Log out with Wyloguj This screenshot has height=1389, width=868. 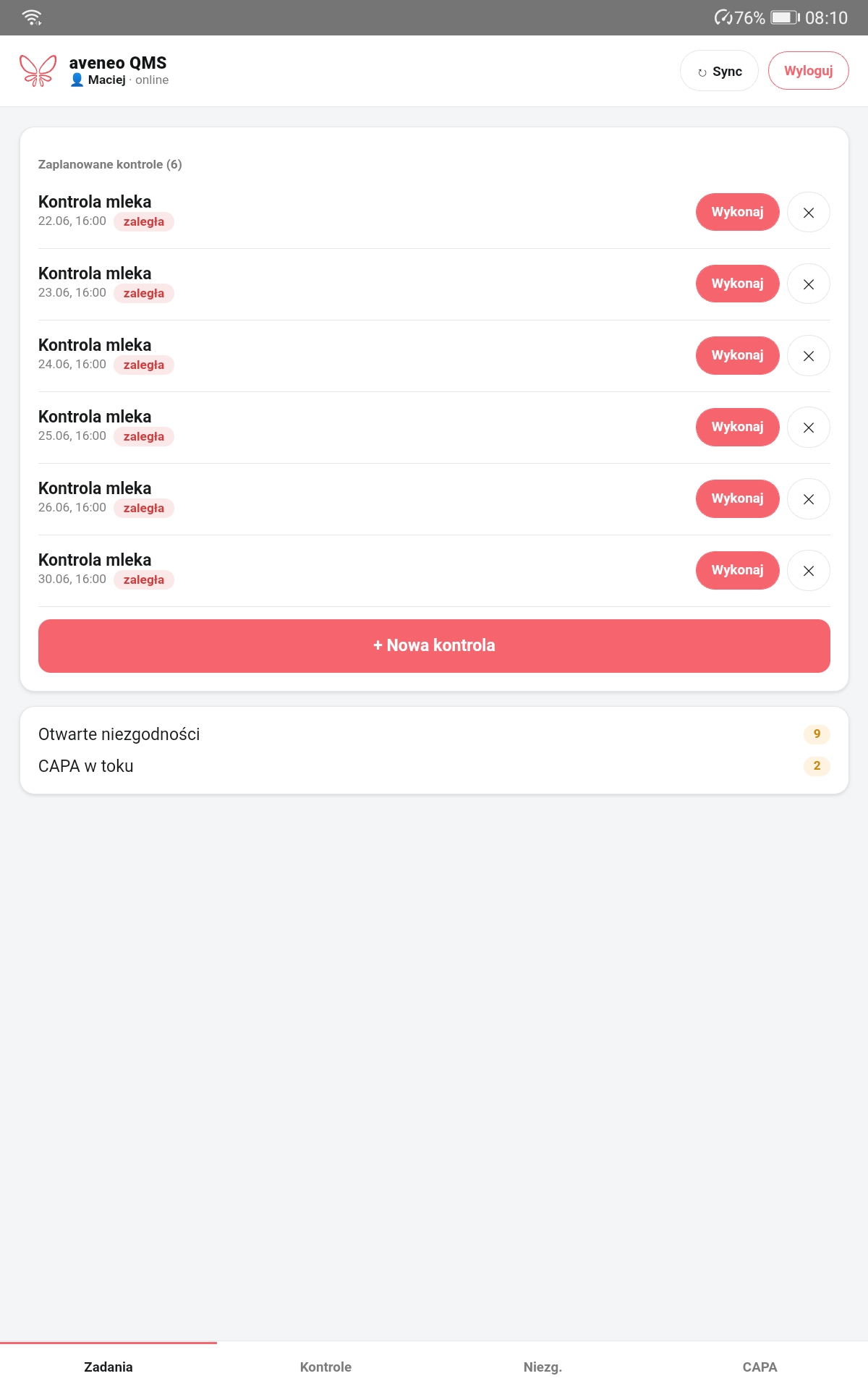click(808, 71)
